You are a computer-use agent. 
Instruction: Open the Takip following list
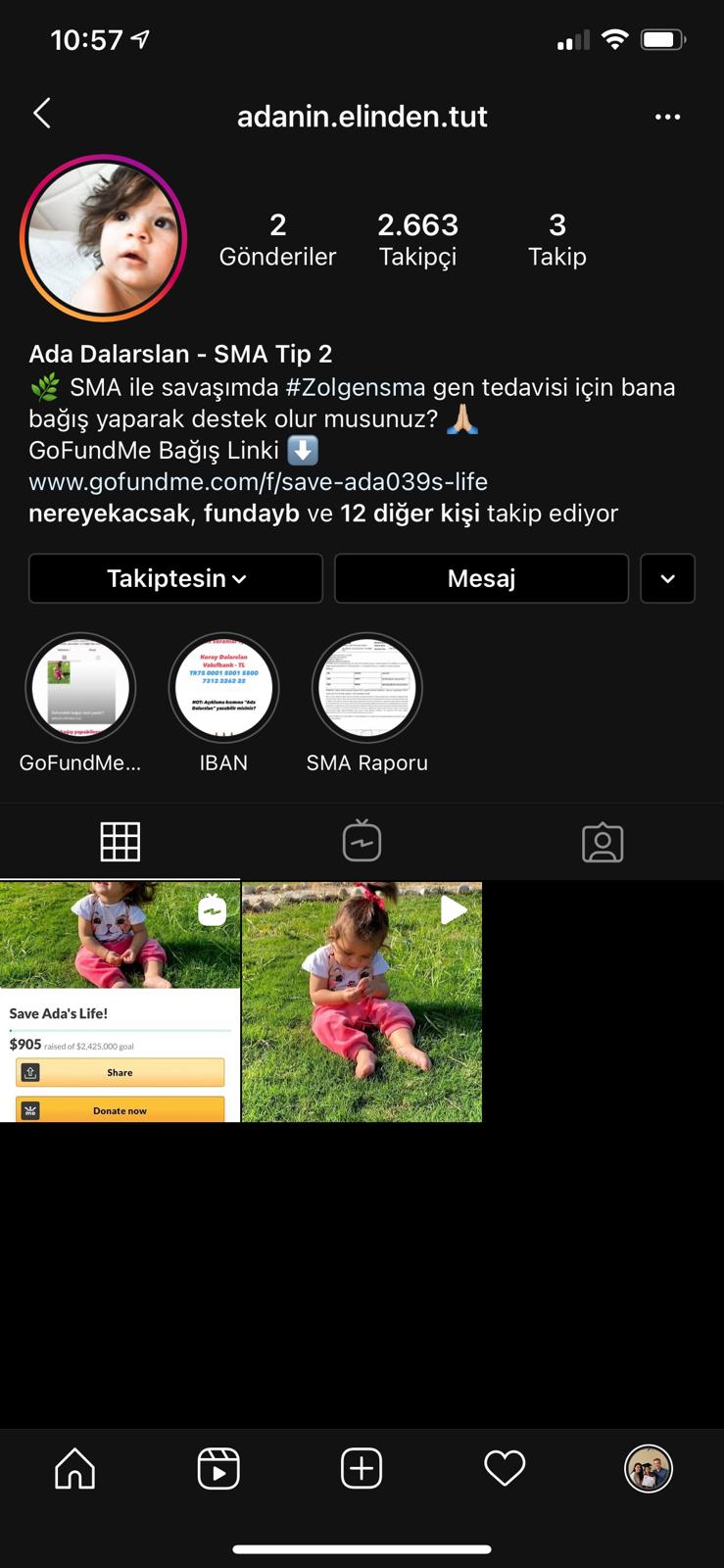[x=556, y=239]
